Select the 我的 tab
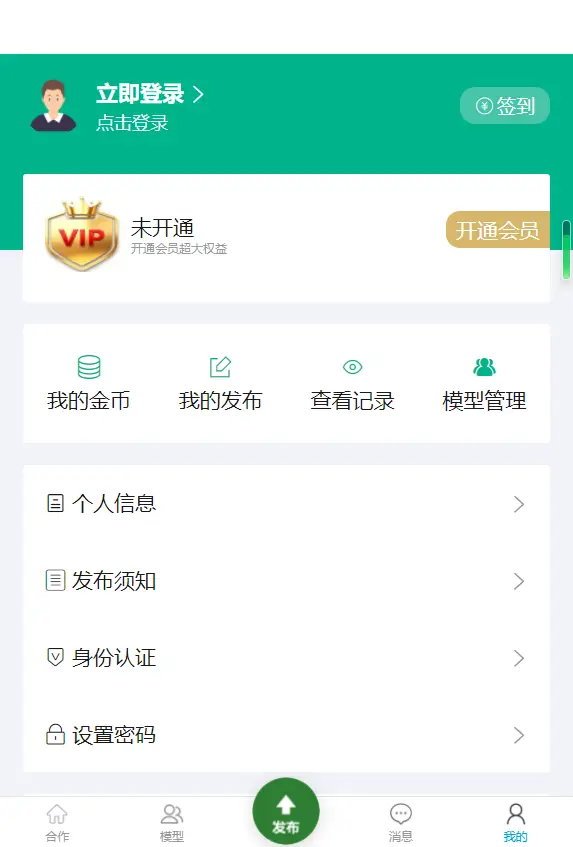The width and height of the screenshot is (573, 847). 515,823
